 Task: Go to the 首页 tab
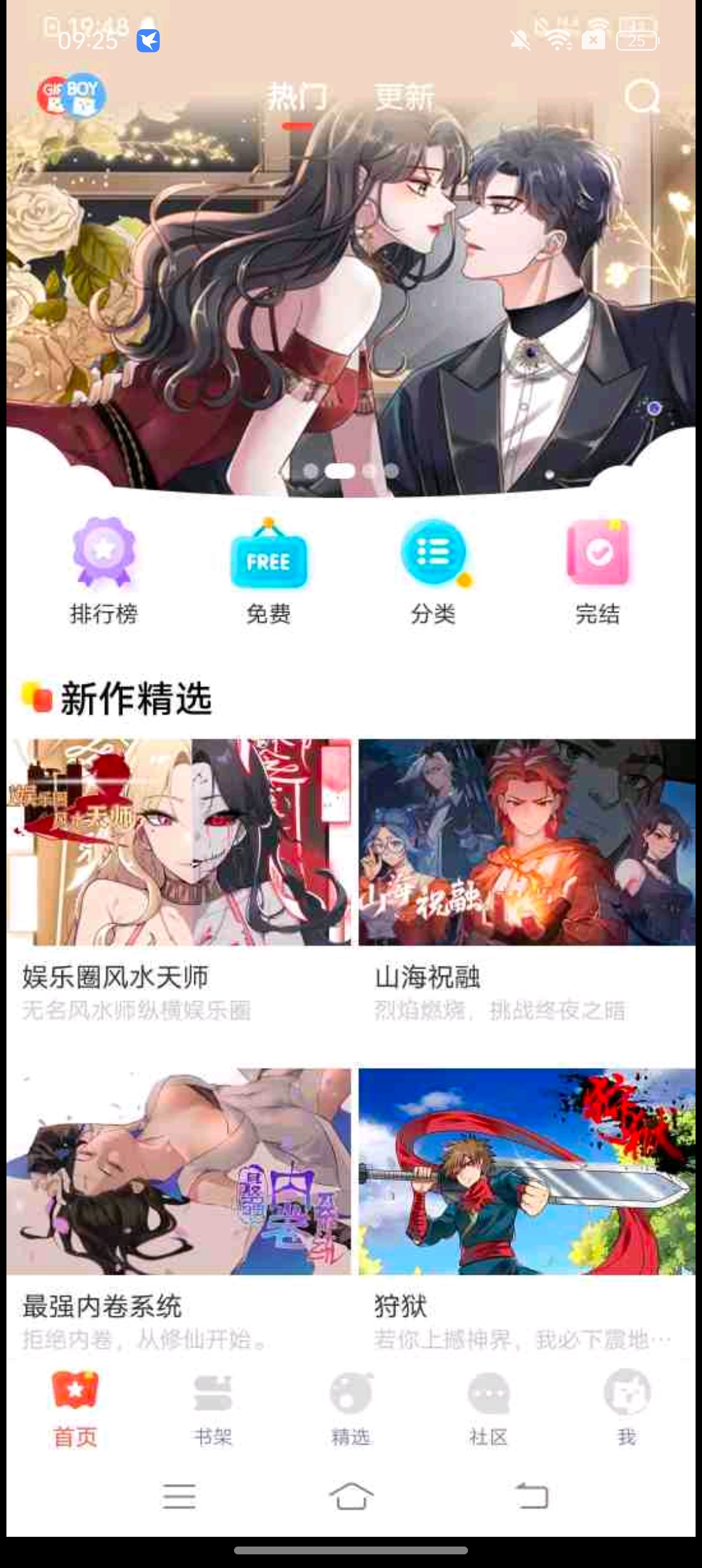pyautogui.click(x=75, y=1406)
